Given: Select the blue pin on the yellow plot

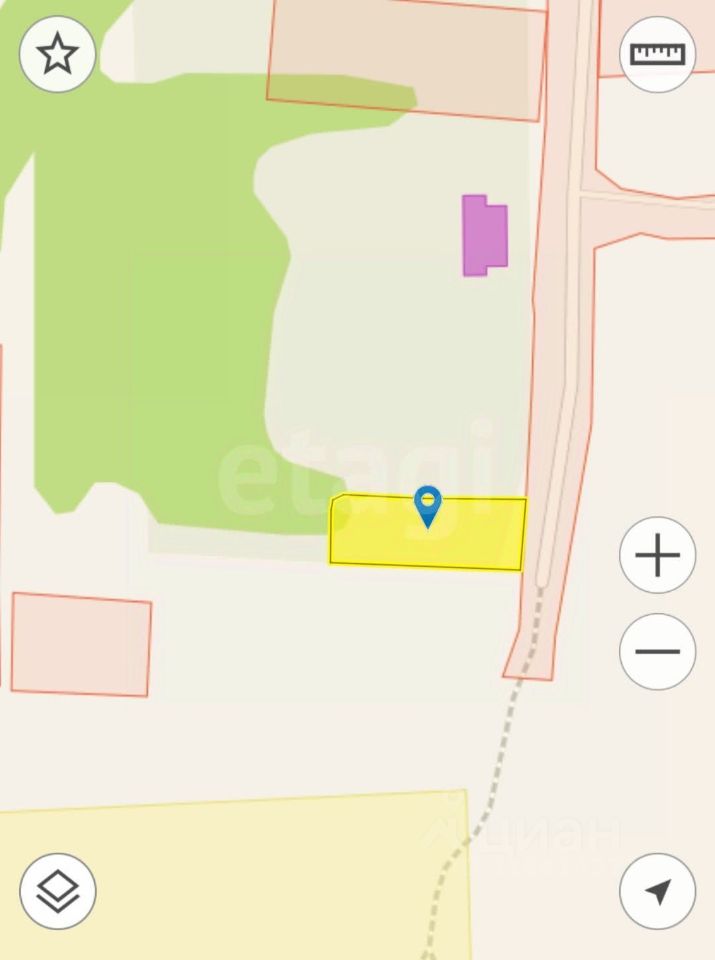Looking at the screenshot, I should (x=428, y=505).
